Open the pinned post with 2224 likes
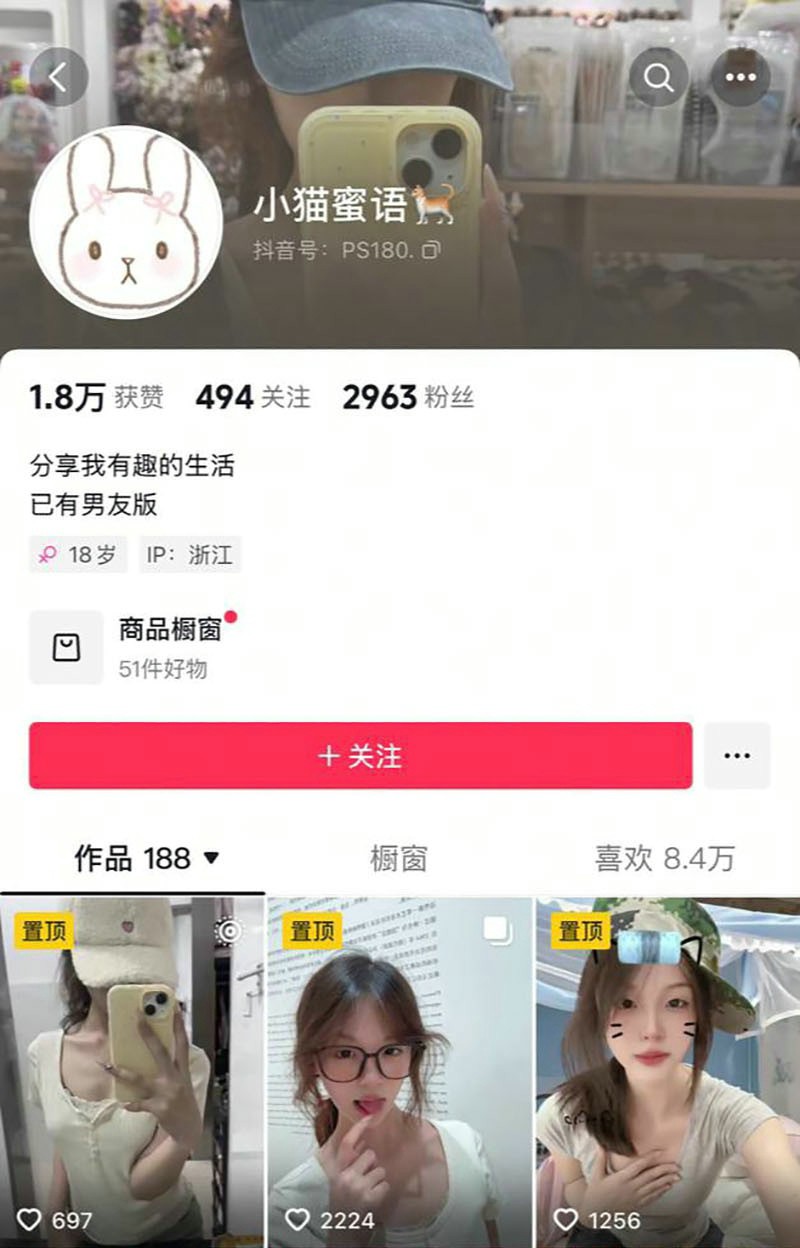 (400, 1070)
